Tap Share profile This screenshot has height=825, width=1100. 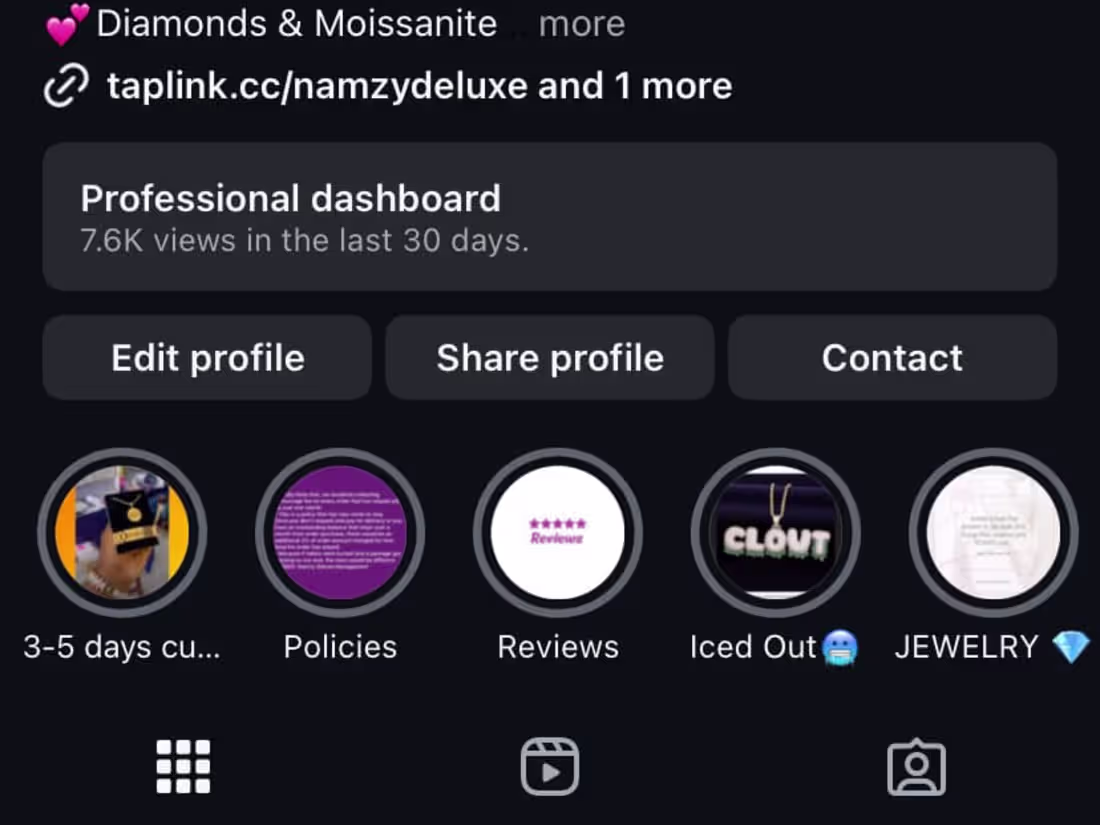[x=550, y=358]
